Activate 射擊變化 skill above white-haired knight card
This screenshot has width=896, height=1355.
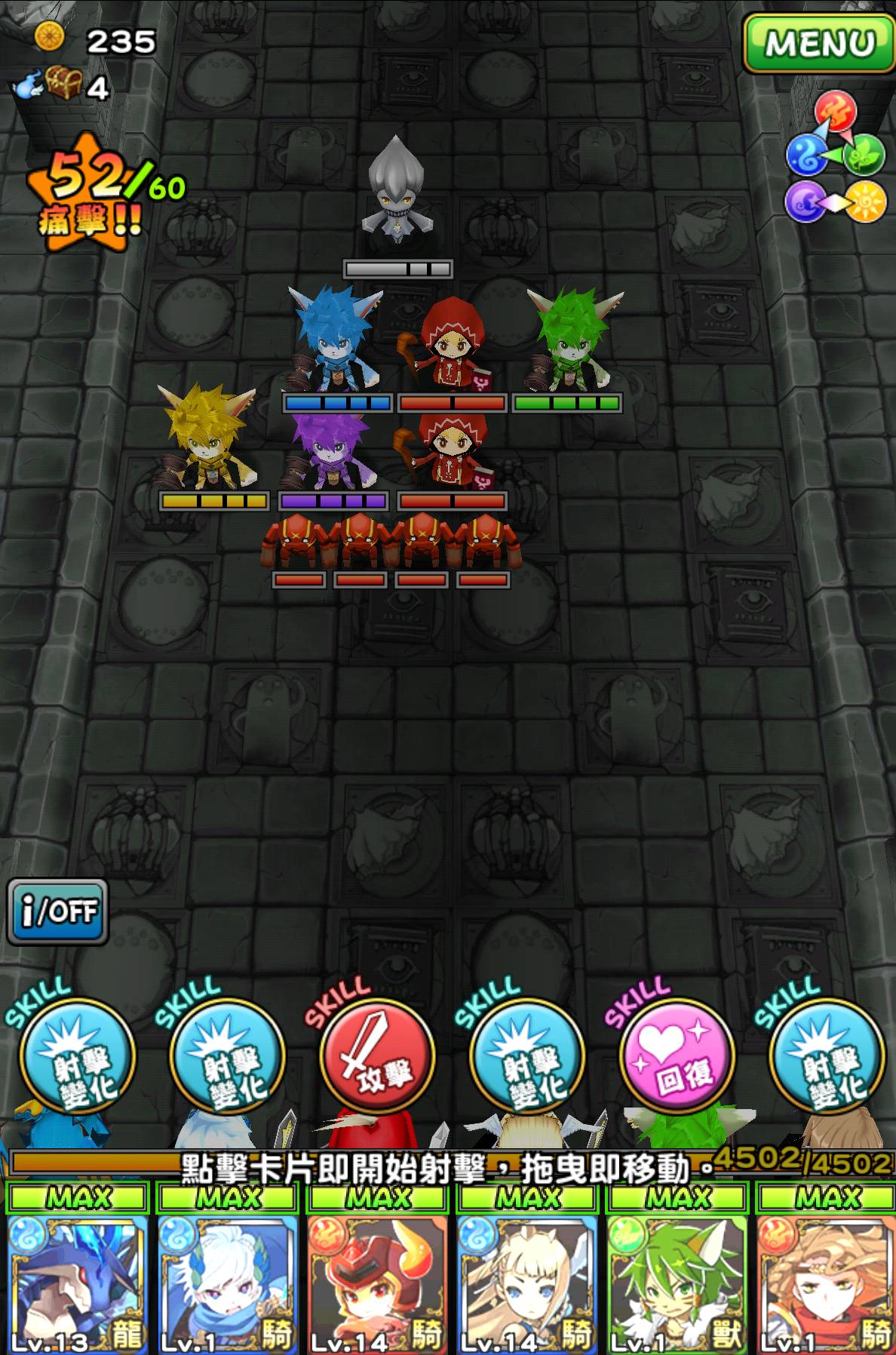227,1056
